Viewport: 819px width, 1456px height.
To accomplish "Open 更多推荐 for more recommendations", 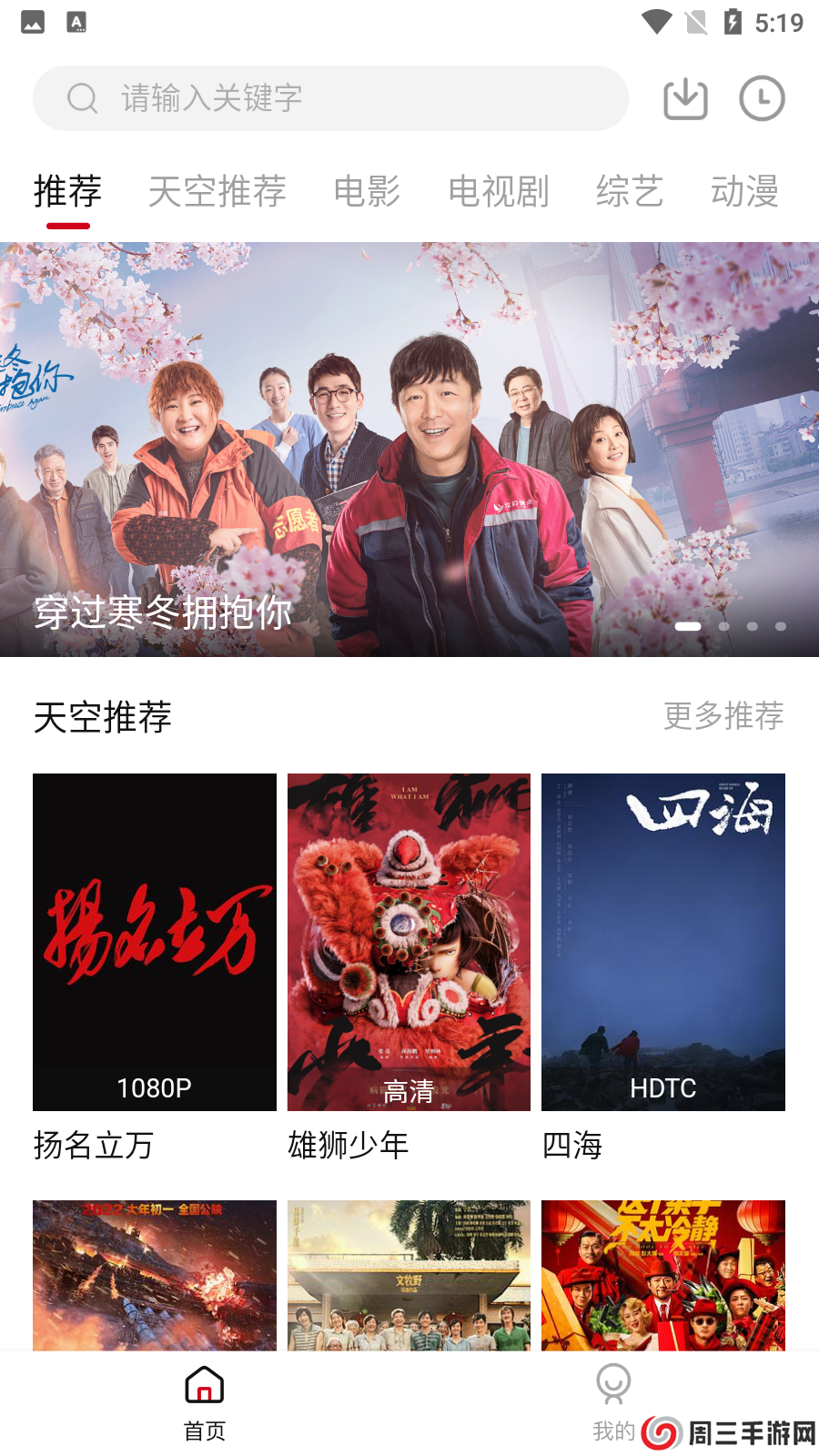I will pos(725,717).
